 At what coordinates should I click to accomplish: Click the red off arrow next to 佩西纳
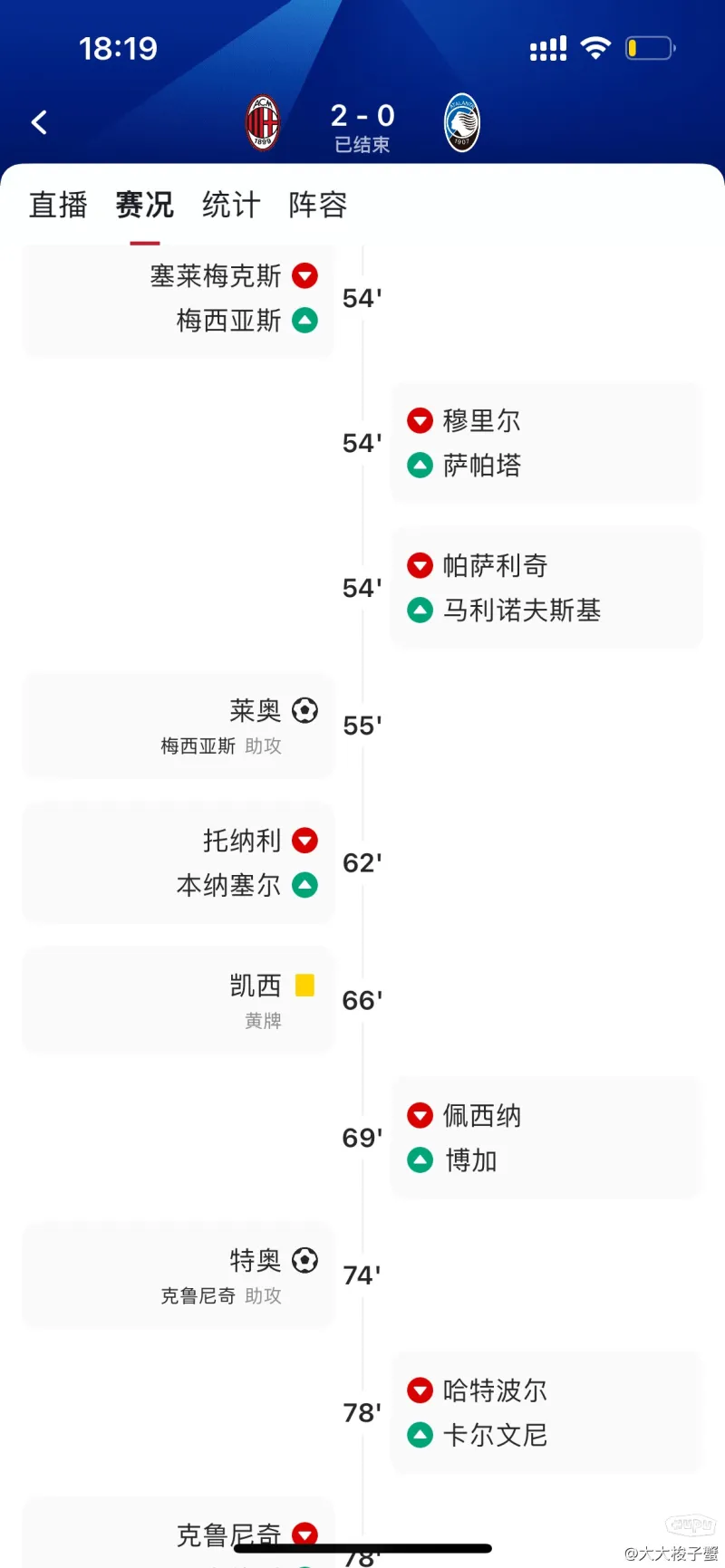(x=420, y=1115)
